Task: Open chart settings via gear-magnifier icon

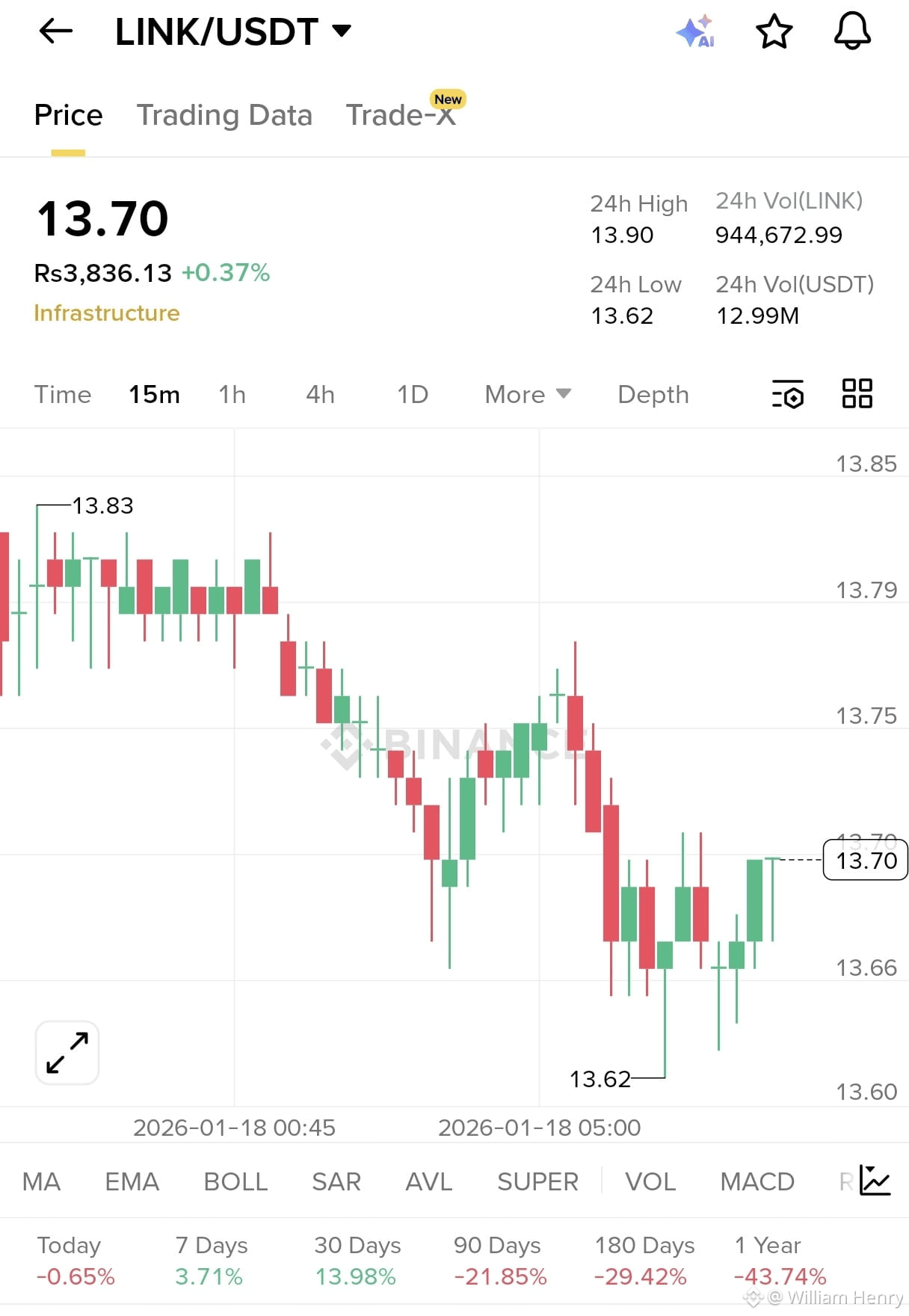Action: coord(787,394)
